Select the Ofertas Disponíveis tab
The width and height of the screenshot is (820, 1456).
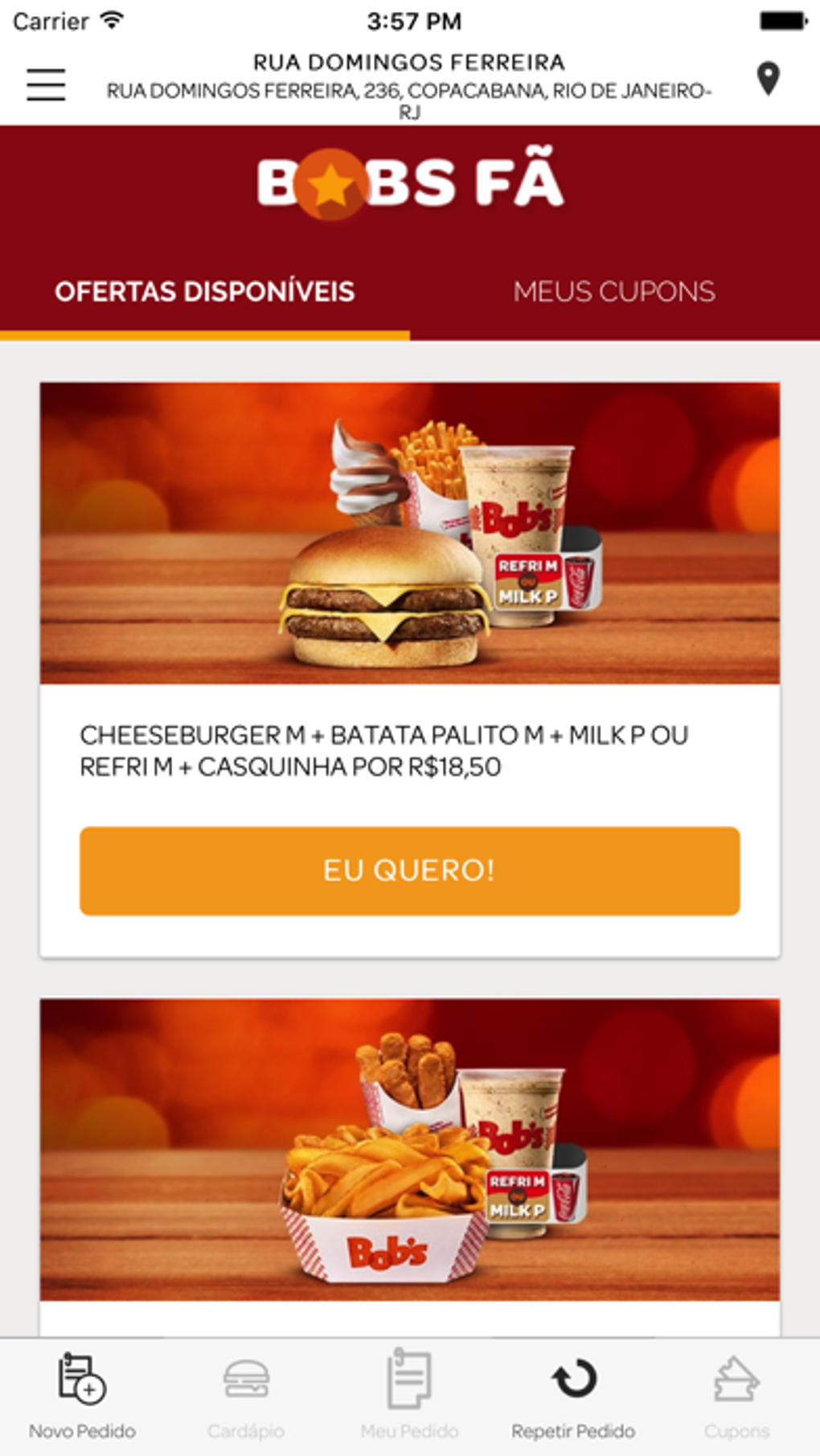coord(204,291)
